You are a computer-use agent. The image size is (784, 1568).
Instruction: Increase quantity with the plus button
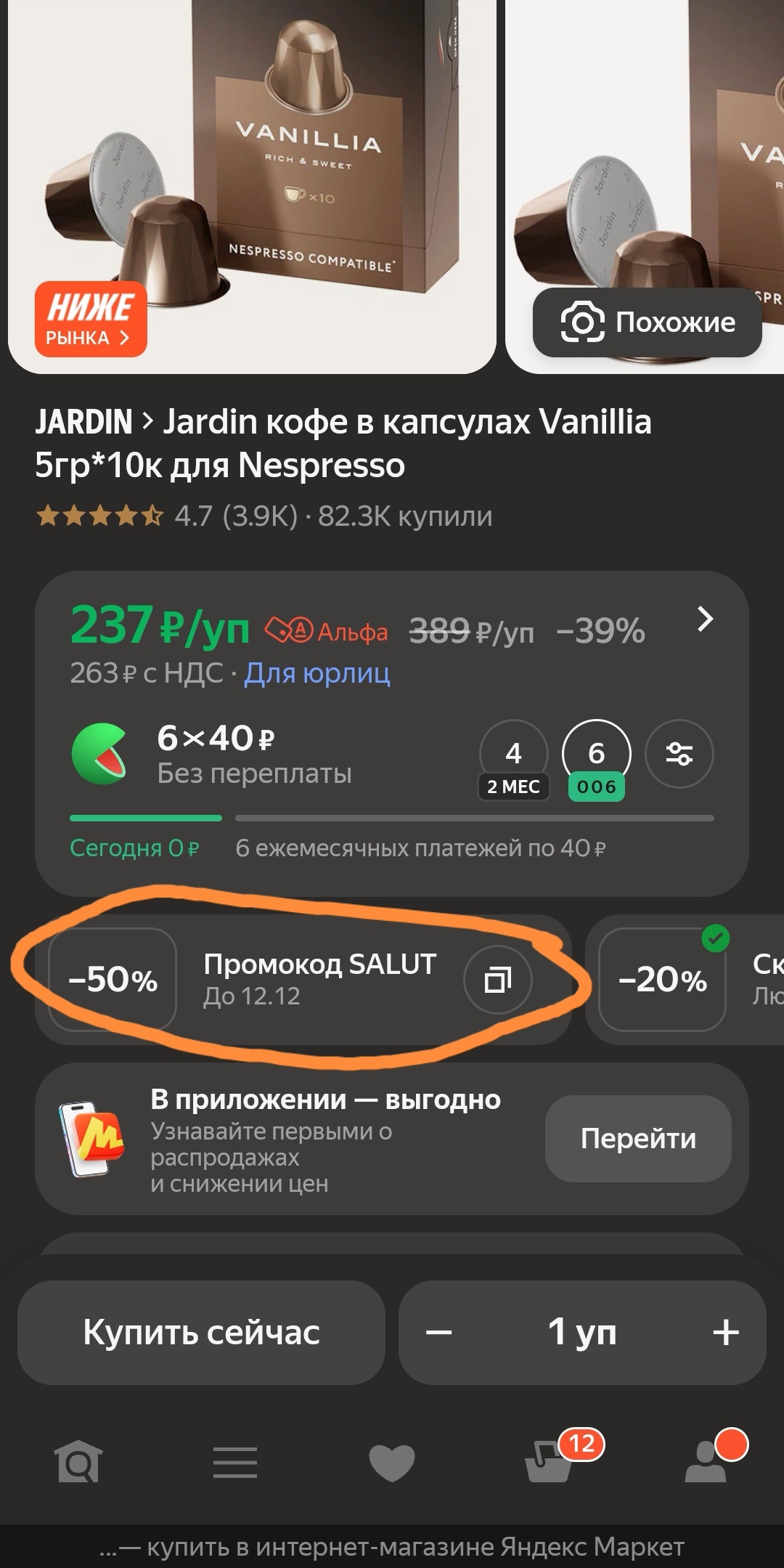click(x=725, y=1332)
